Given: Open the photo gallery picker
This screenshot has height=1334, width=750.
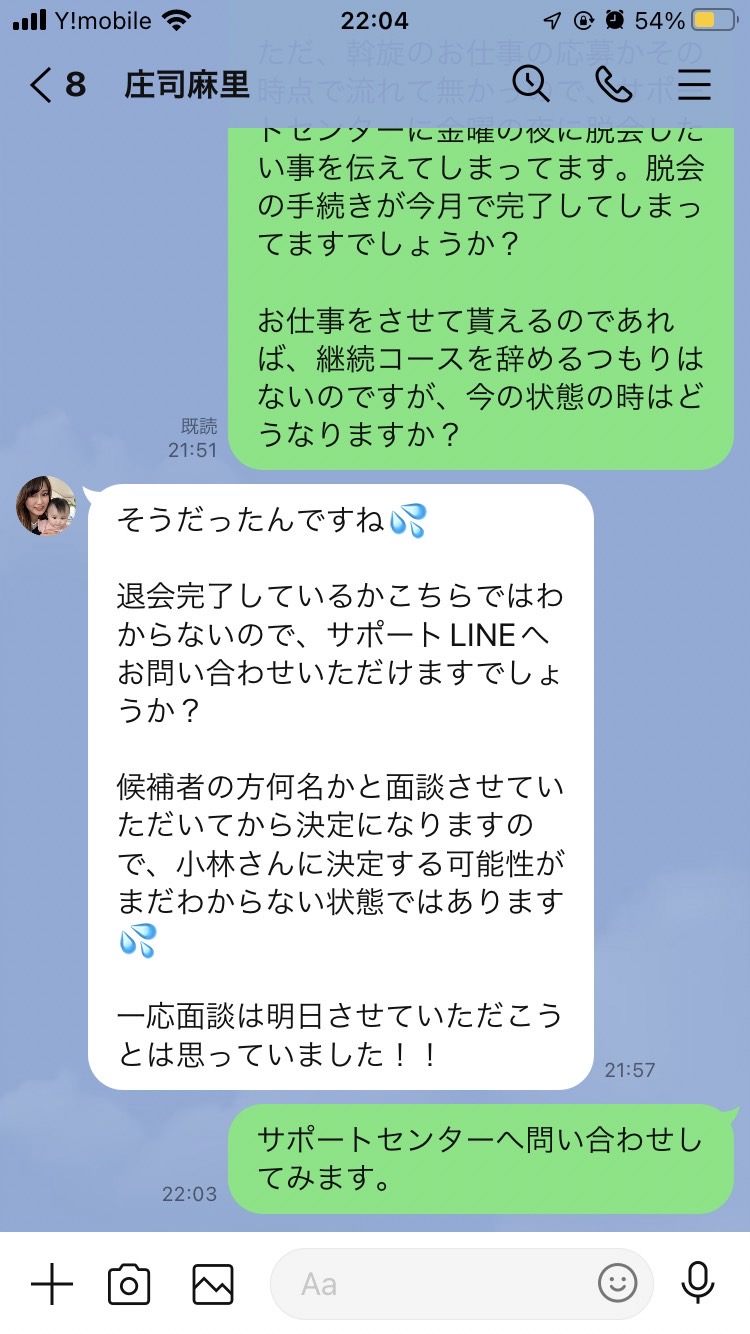Looking at the screenshot, I should click(213, 1284).
